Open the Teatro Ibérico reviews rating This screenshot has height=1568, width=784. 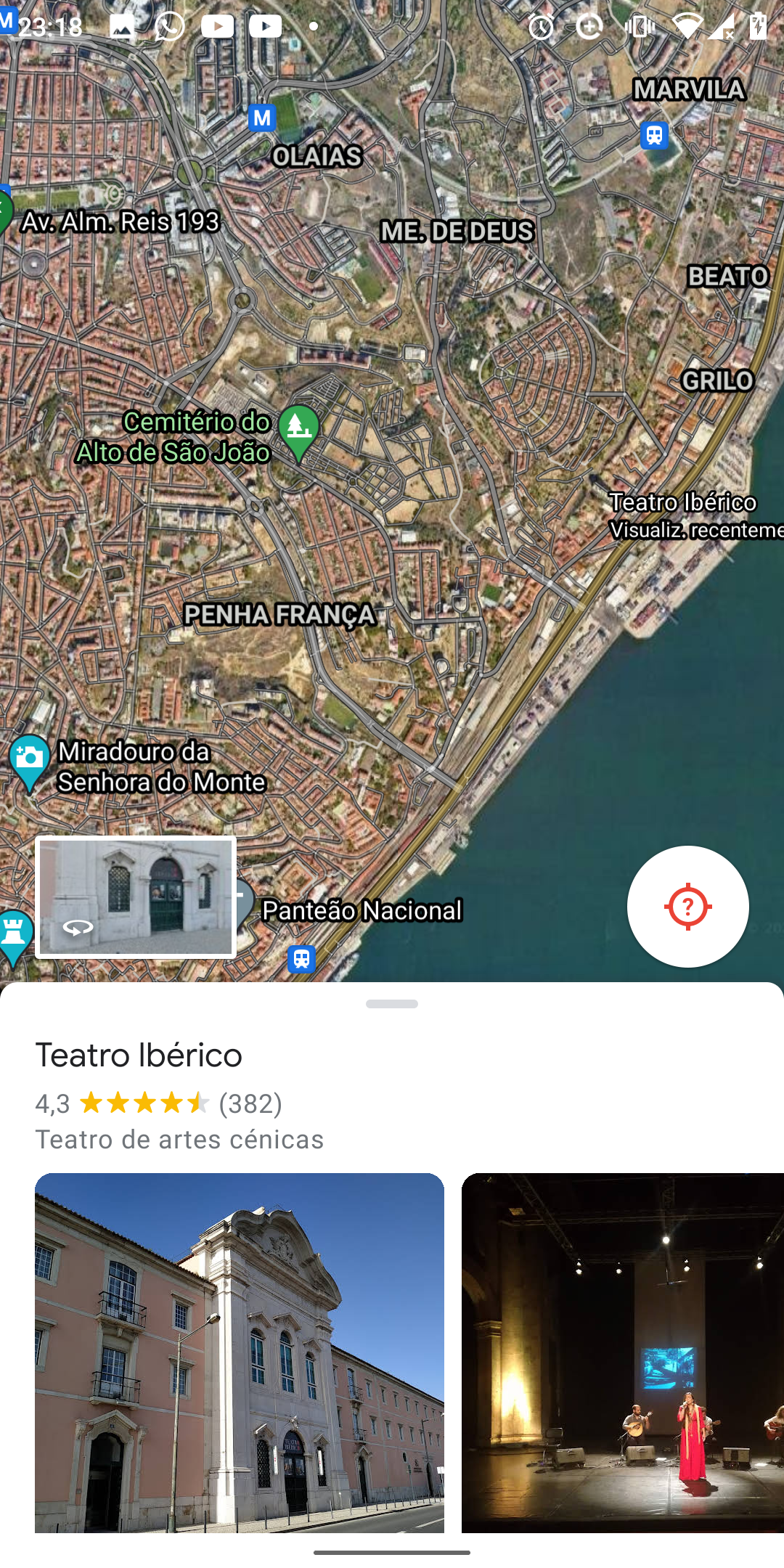click(158, 1103)
